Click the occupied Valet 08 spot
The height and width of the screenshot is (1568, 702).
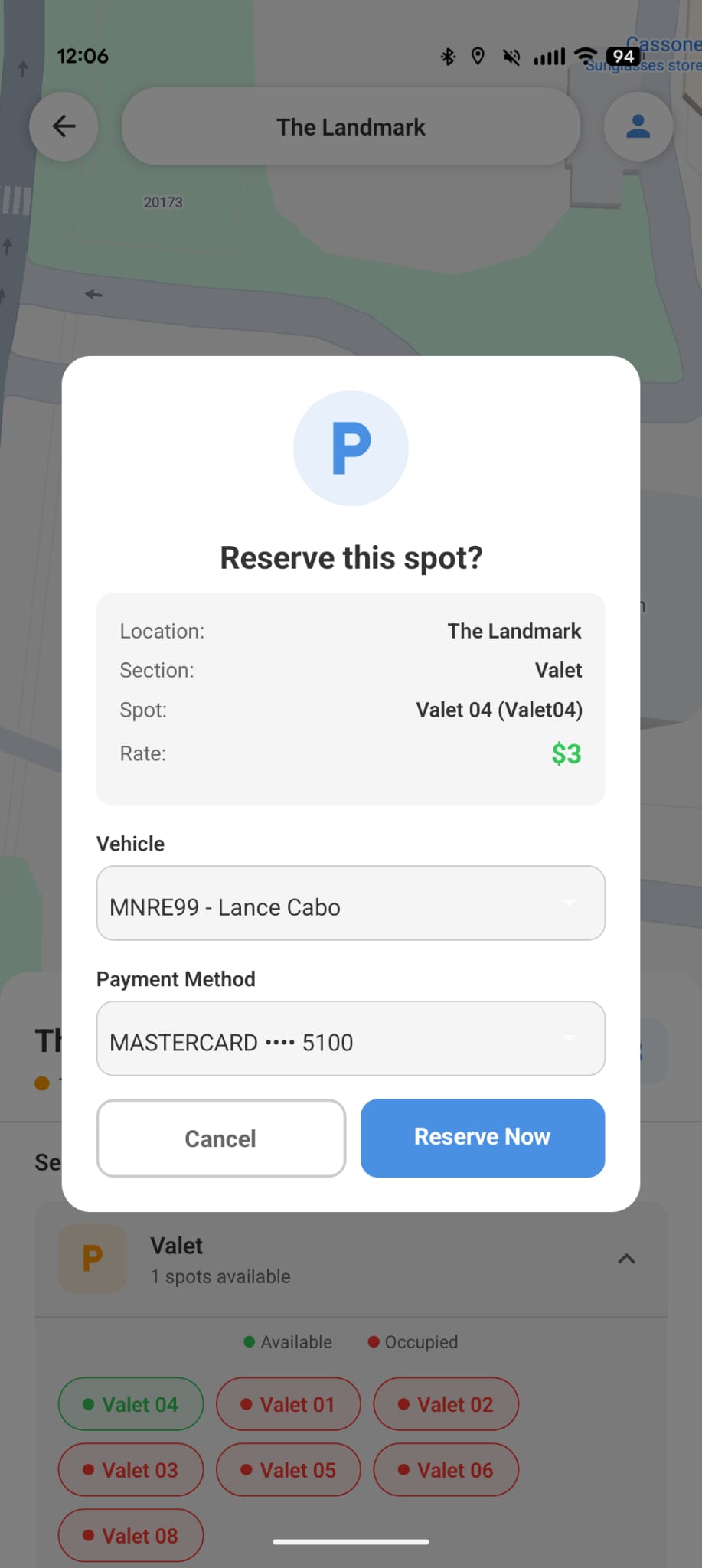130,1535
